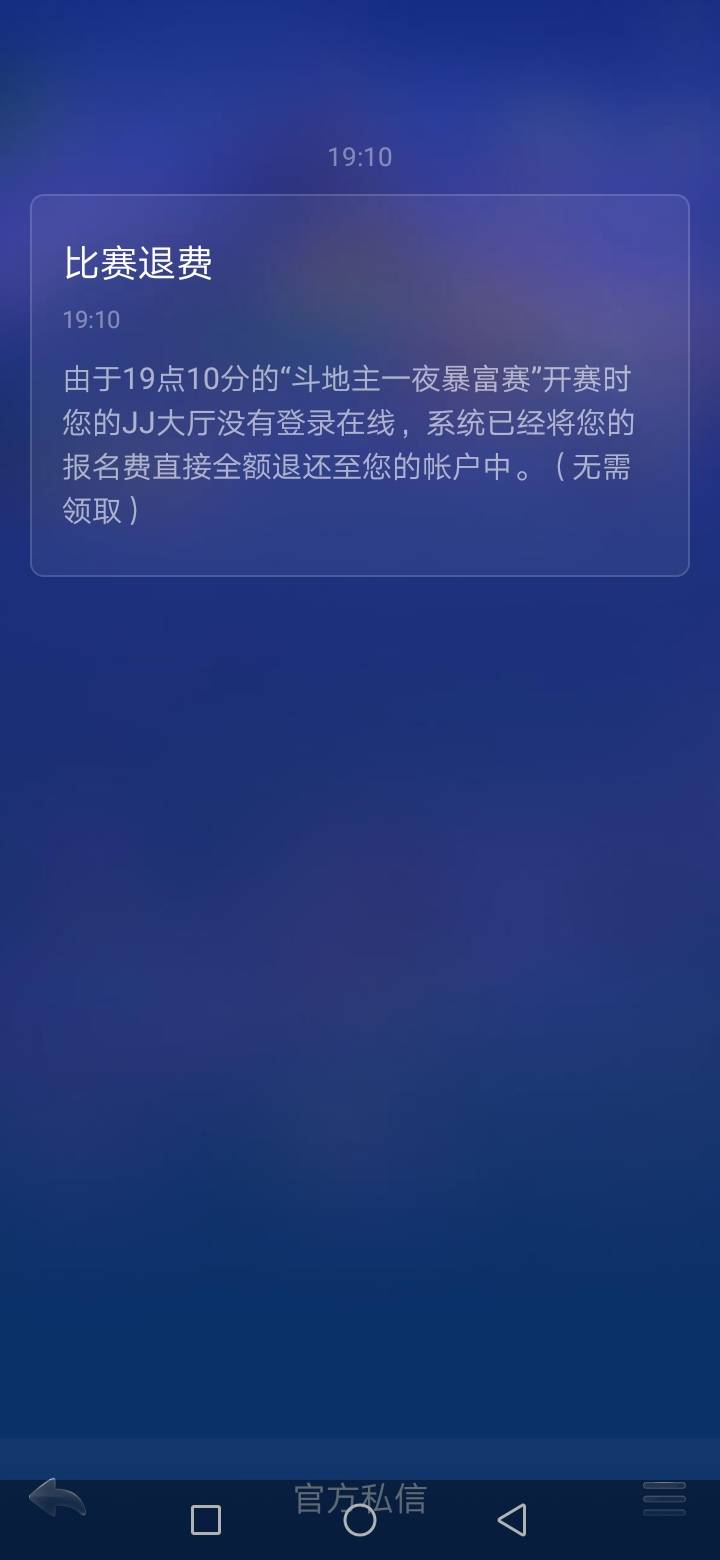Select the 19:10 timestamp above the card
The width and height of the screenshot is (720, 1560).
360,155
